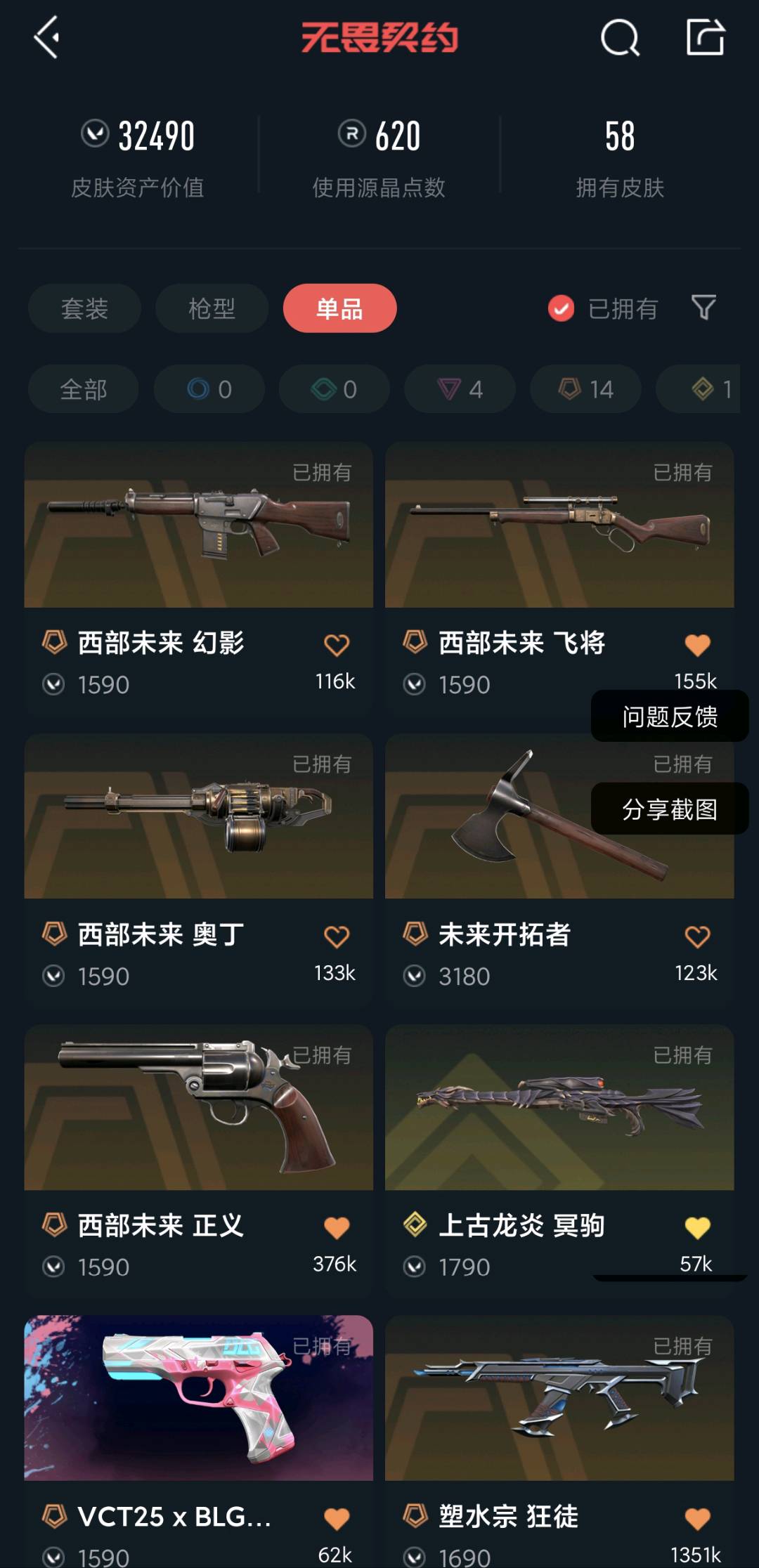The image size is (759, 1568).
Task: Go back using the top-left arrow
Action: click(46, 38)
